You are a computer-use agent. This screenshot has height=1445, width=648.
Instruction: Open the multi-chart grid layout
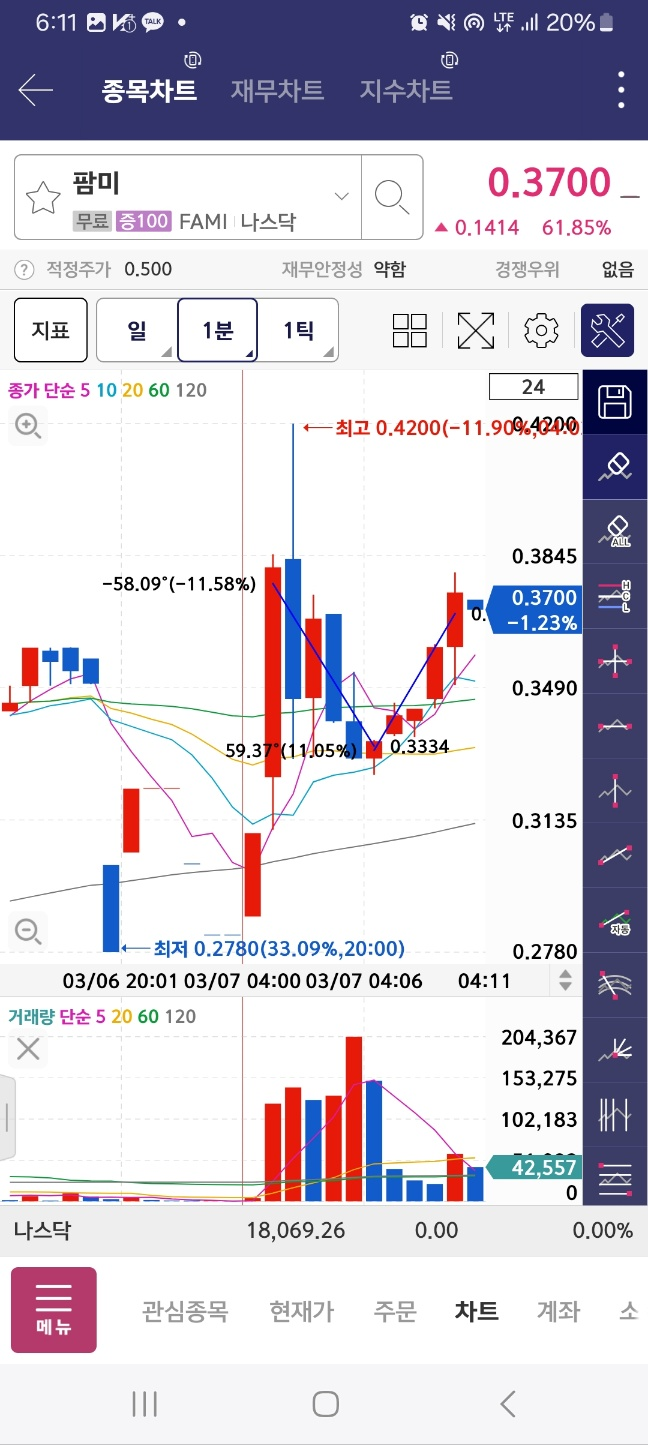[410, 330]
